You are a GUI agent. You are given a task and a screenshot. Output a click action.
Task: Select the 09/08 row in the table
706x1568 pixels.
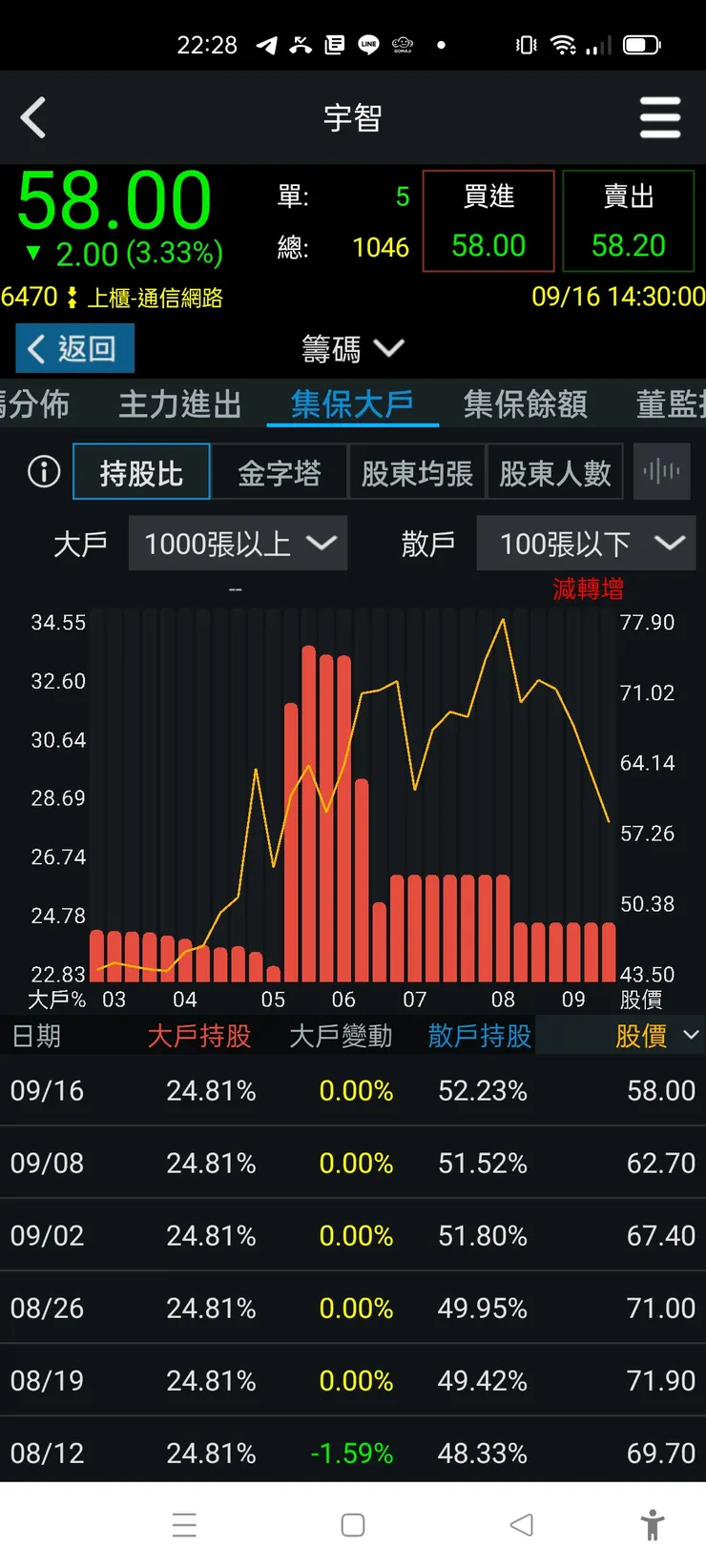tap(353, 1163)
